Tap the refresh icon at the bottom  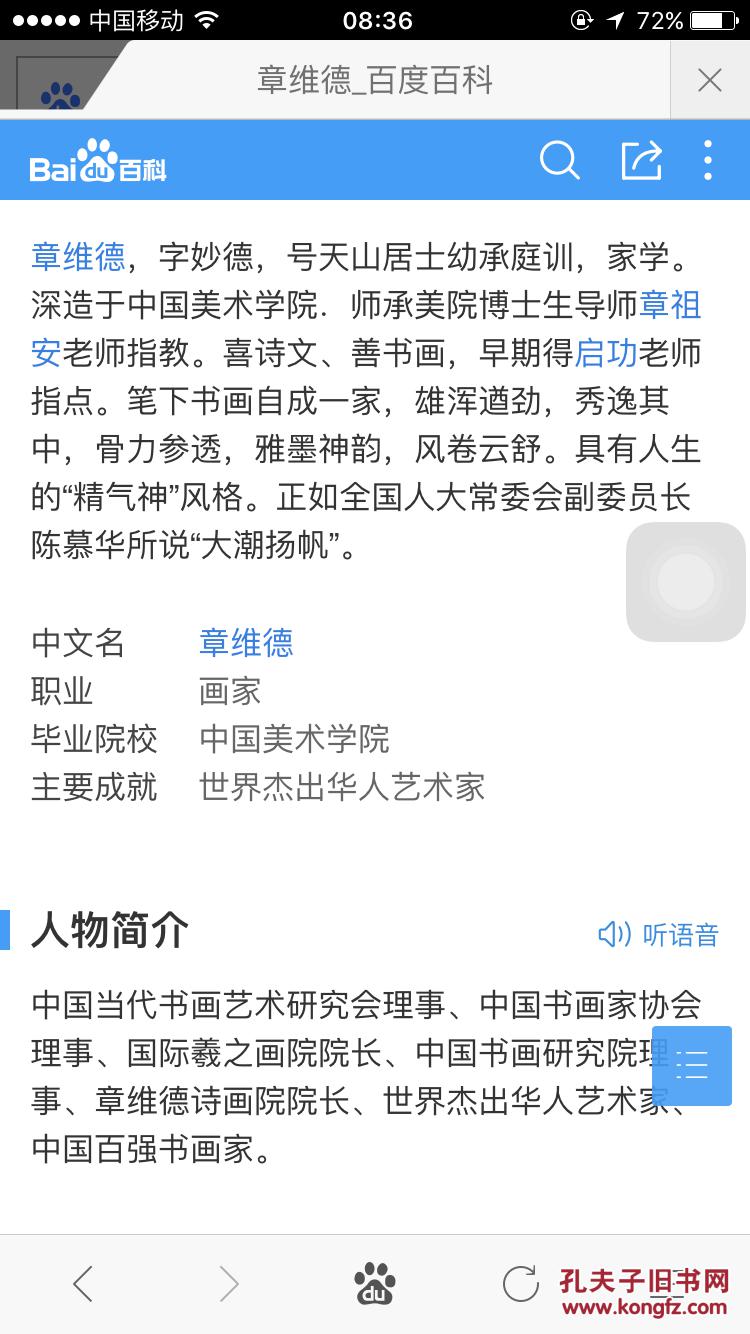pos(519,1281)
